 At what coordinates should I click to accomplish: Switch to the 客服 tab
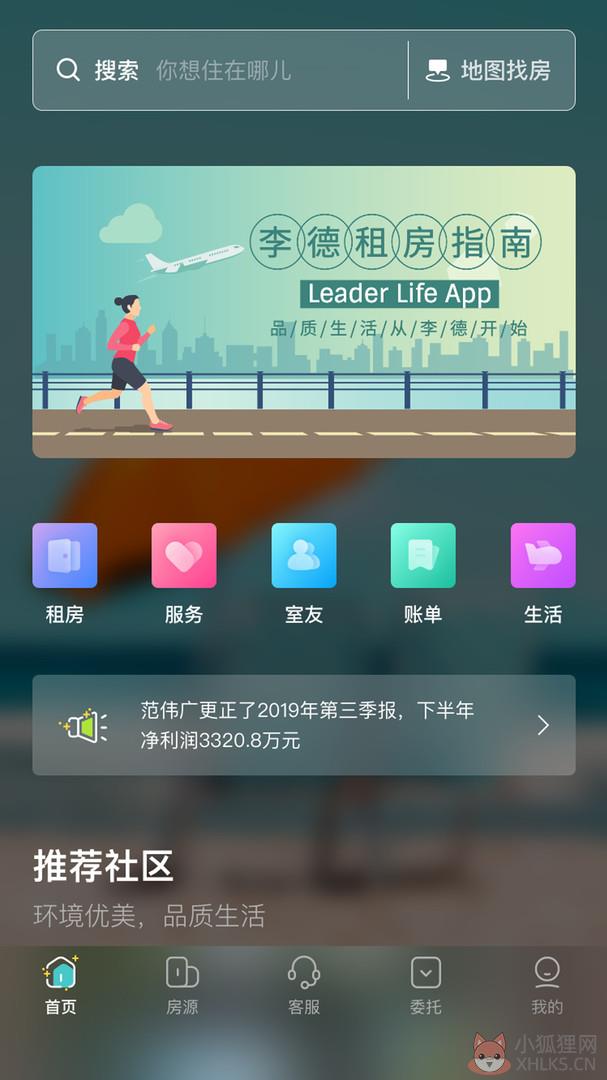tap(304, 985)
